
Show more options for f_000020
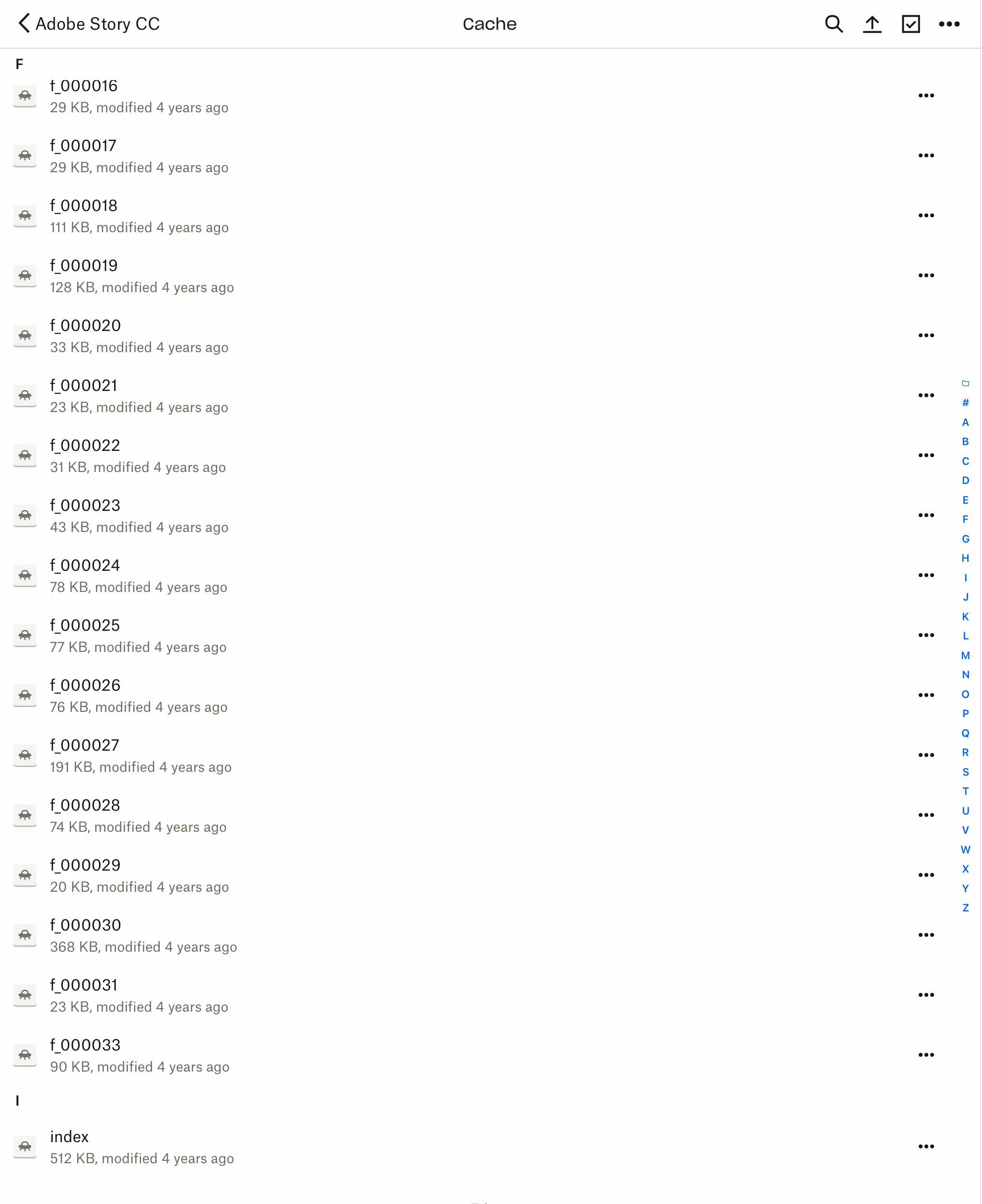(925, 335)
